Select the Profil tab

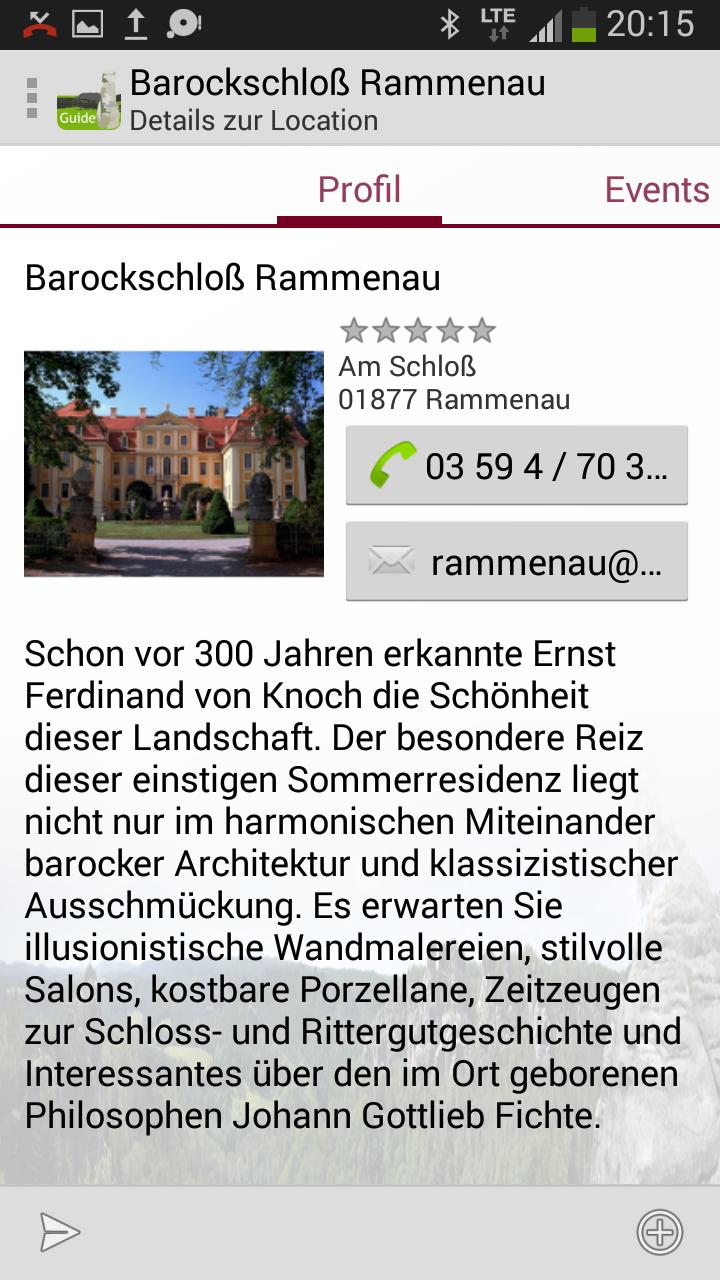tap(359, 190)
